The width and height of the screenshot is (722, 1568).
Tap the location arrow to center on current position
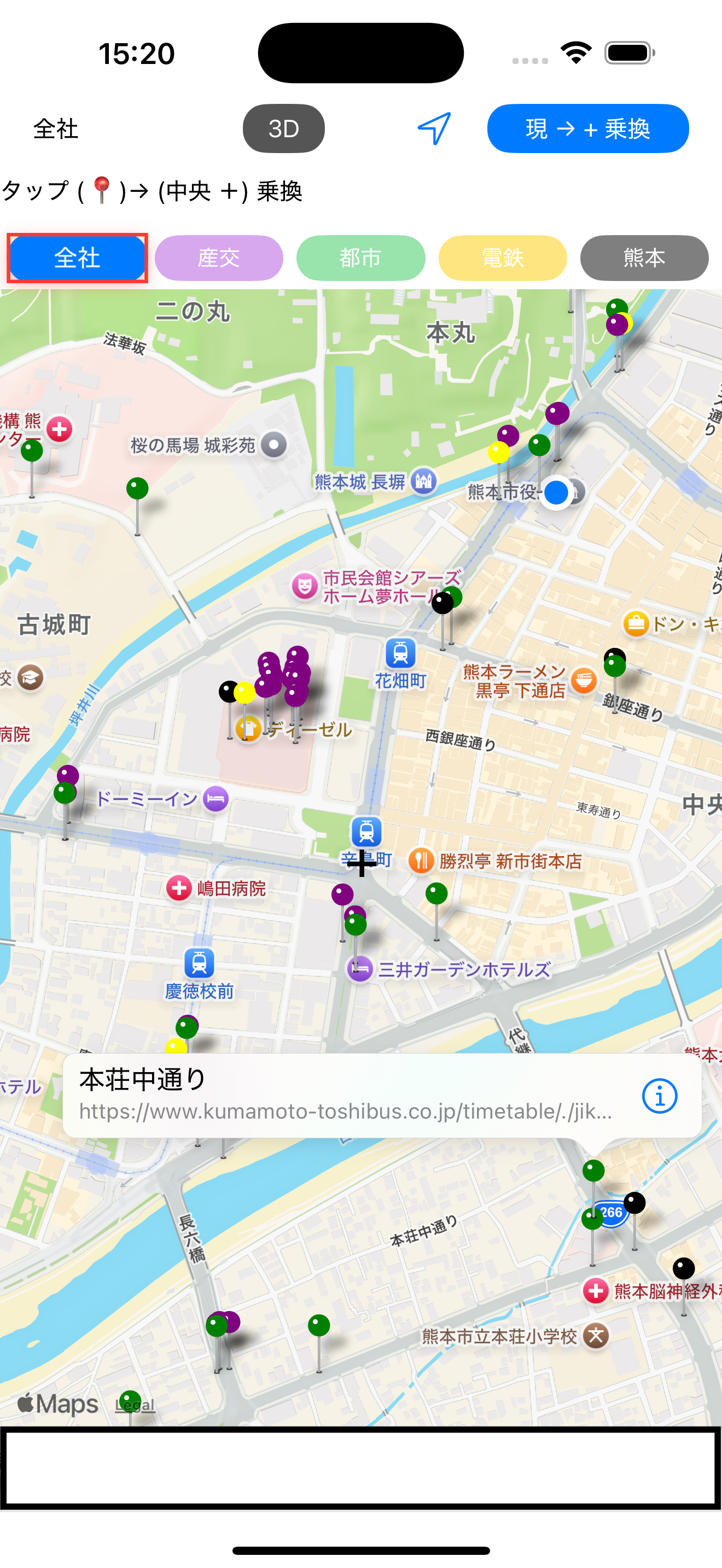point(433,128)
